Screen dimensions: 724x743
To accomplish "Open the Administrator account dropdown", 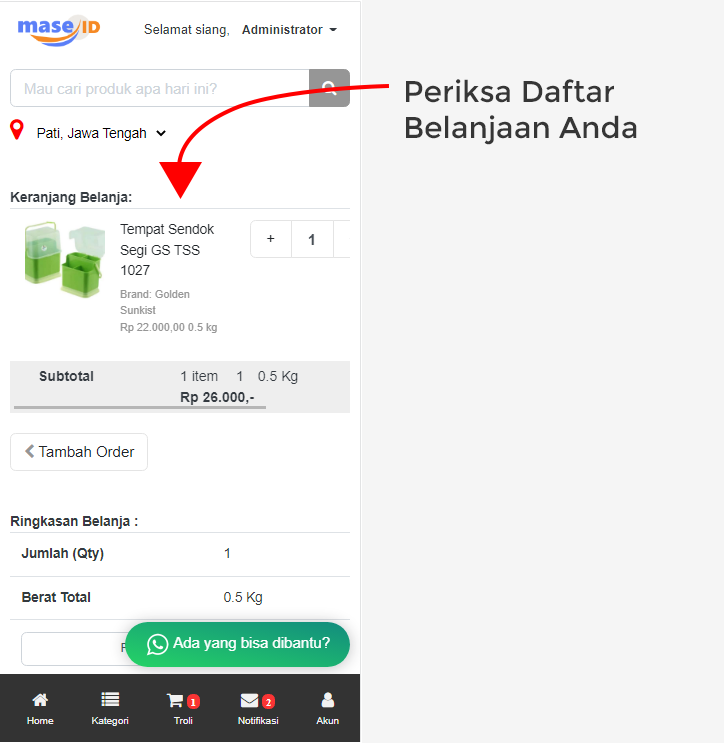I will point(289,30).
